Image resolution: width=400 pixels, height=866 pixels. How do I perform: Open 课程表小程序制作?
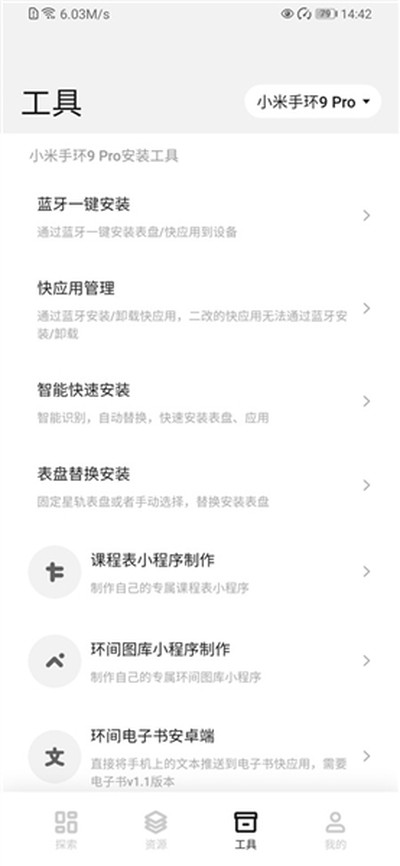point(200,572)
